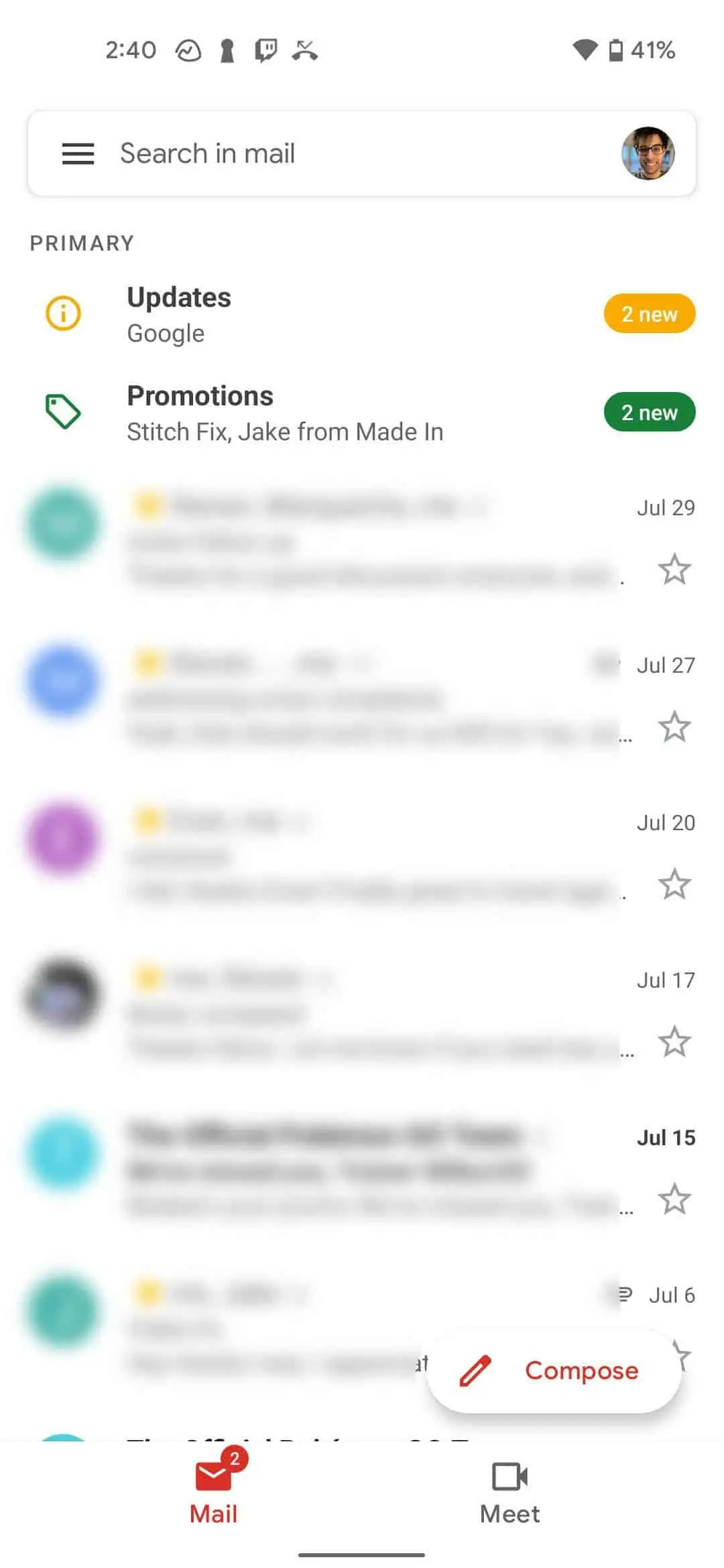The height and width of the screenshot is (1568, 724).
Task: Tap the Search in mail field
Action: click(335, 153)
